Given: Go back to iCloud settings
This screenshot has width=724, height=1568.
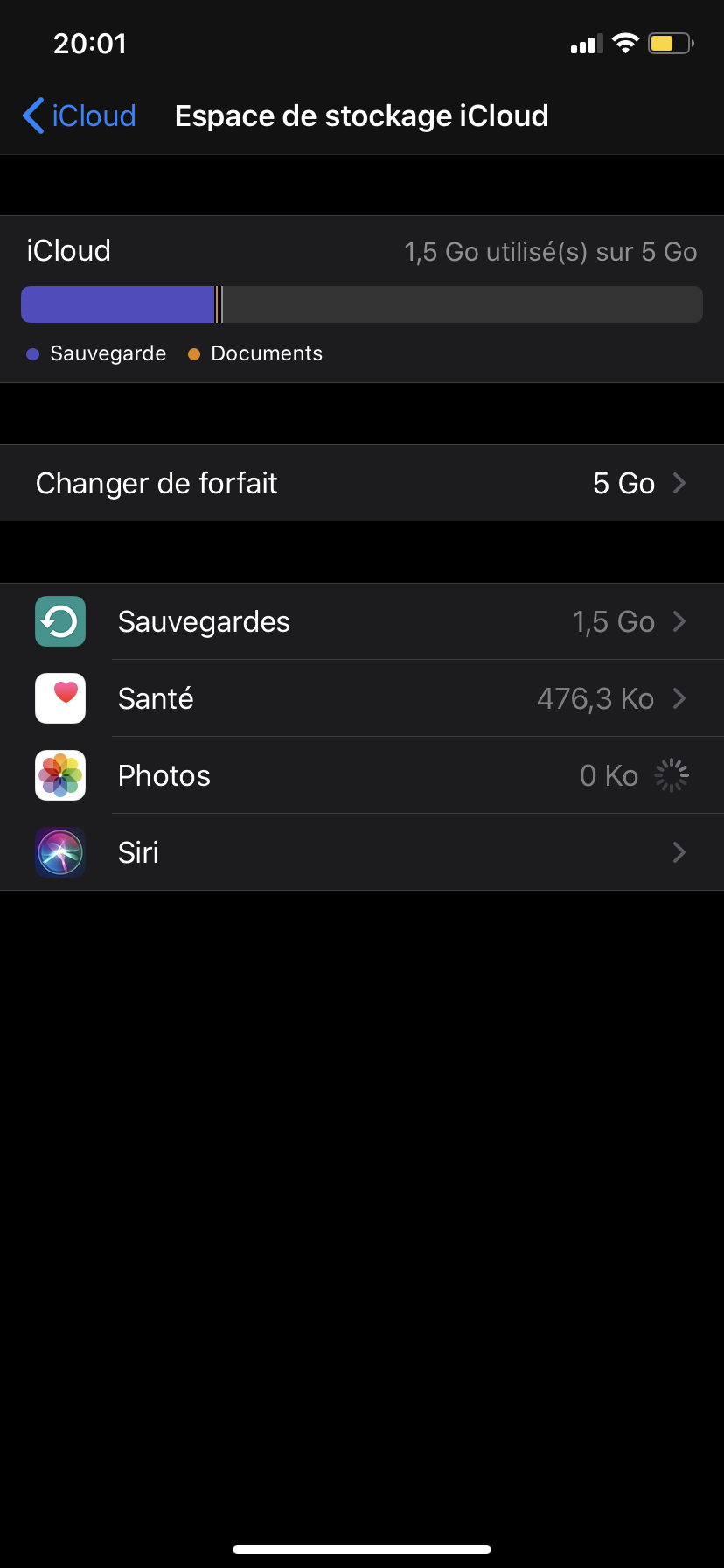Looking at the screenshot, I should [80, 115].
